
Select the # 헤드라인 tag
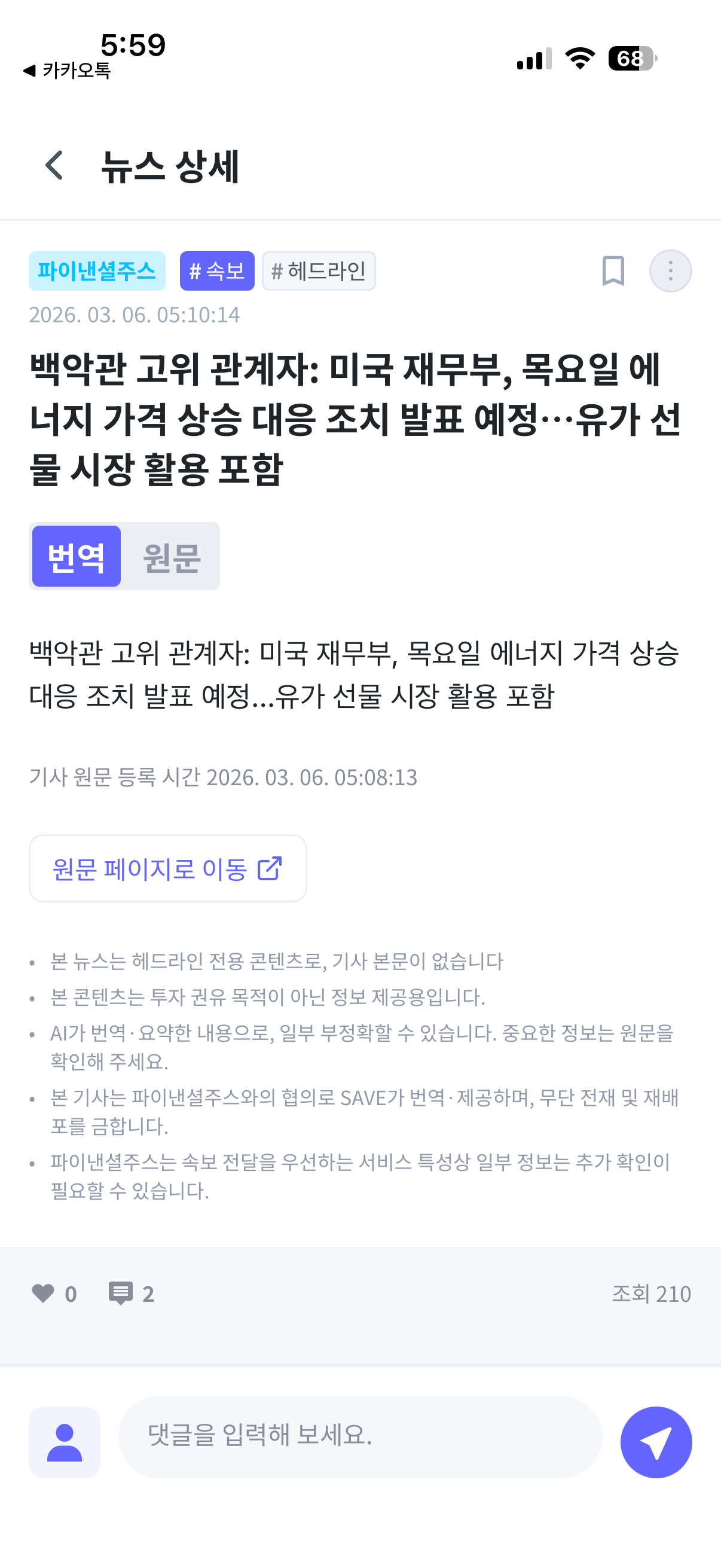tap(319, 271)
